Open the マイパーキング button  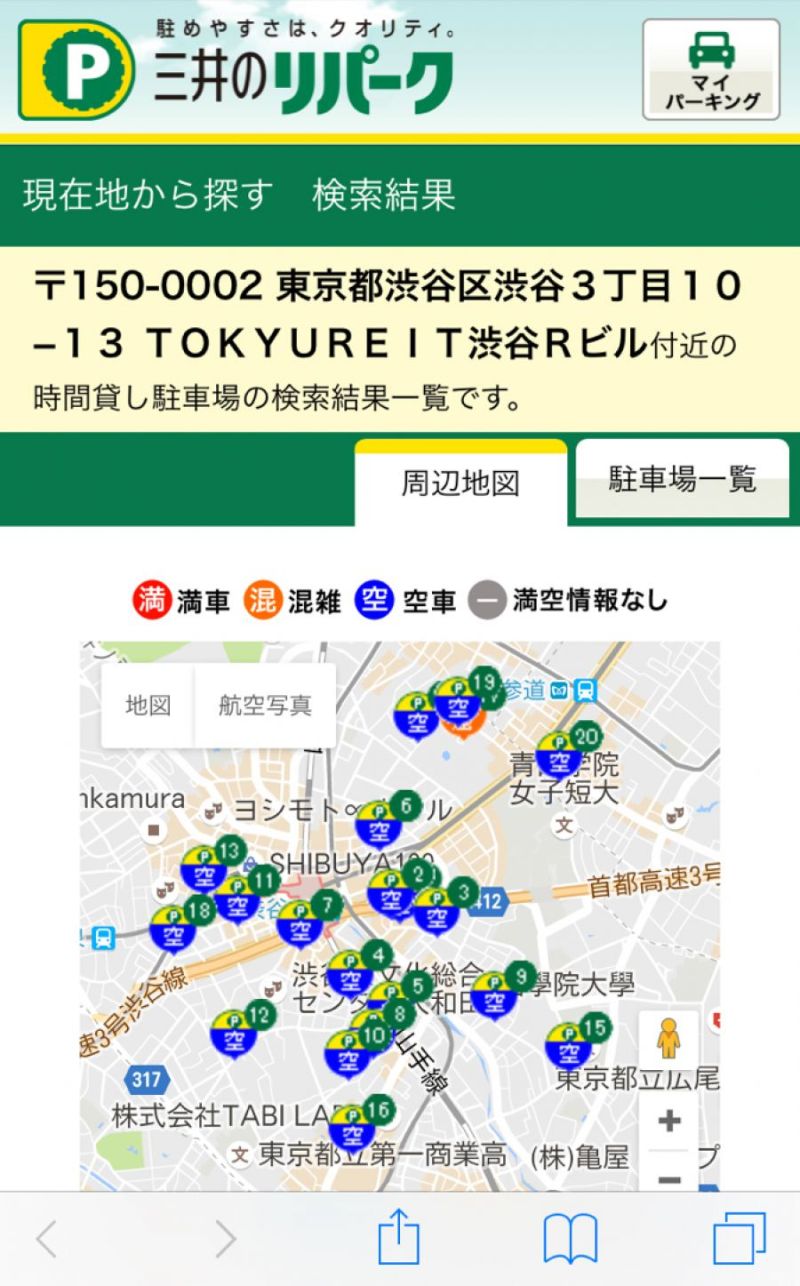tap(711, 70)
